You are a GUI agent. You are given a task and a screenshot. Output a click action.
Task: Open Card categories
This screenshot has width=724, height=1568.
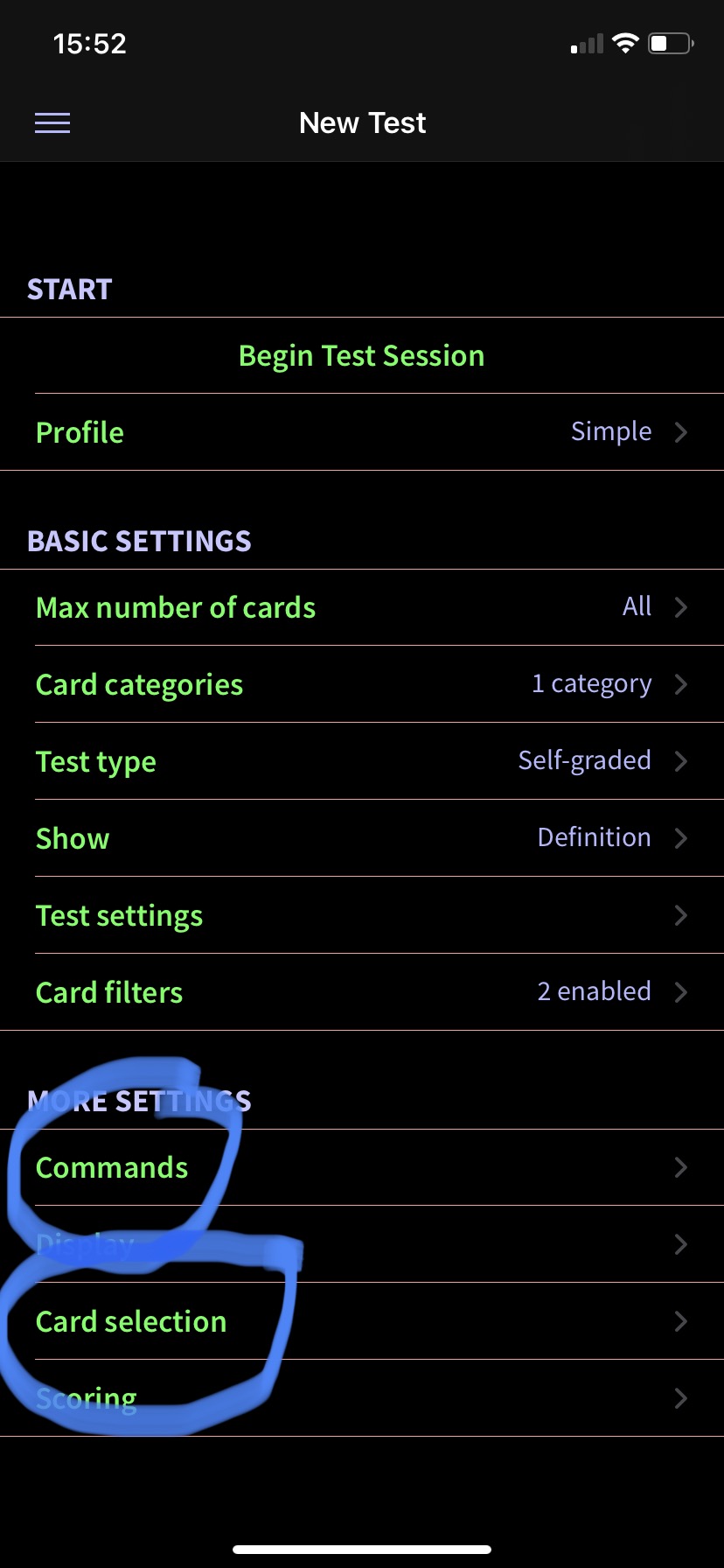point(361,684)
